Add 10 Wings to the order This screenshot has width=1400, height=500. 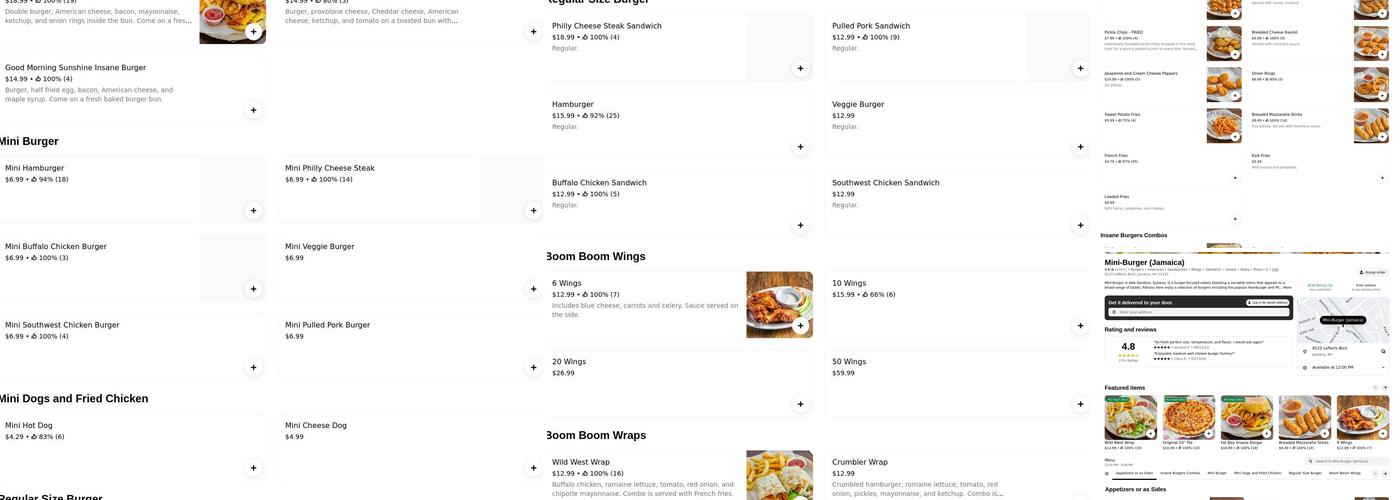point(1080,325)
